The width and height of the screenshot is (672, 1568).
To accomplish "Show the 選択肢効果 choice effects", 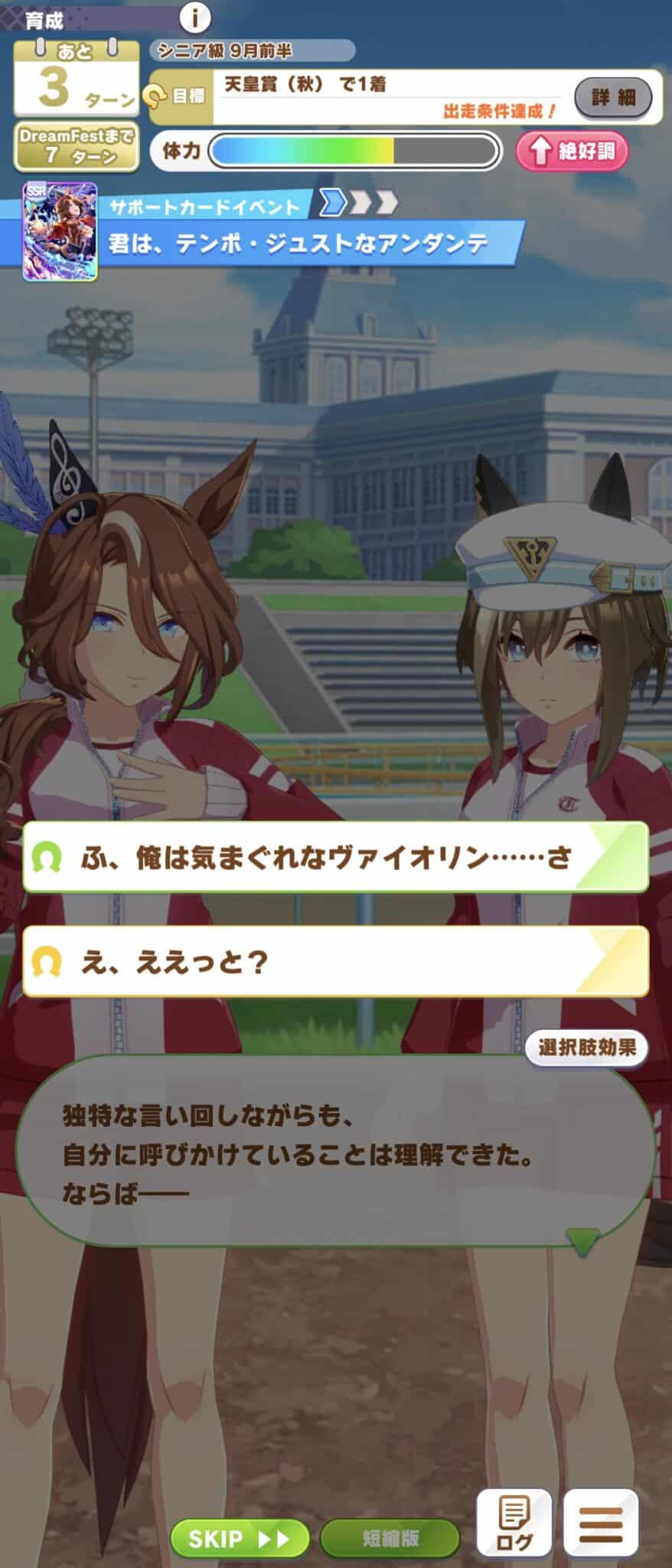I will tap(586, 1047).
